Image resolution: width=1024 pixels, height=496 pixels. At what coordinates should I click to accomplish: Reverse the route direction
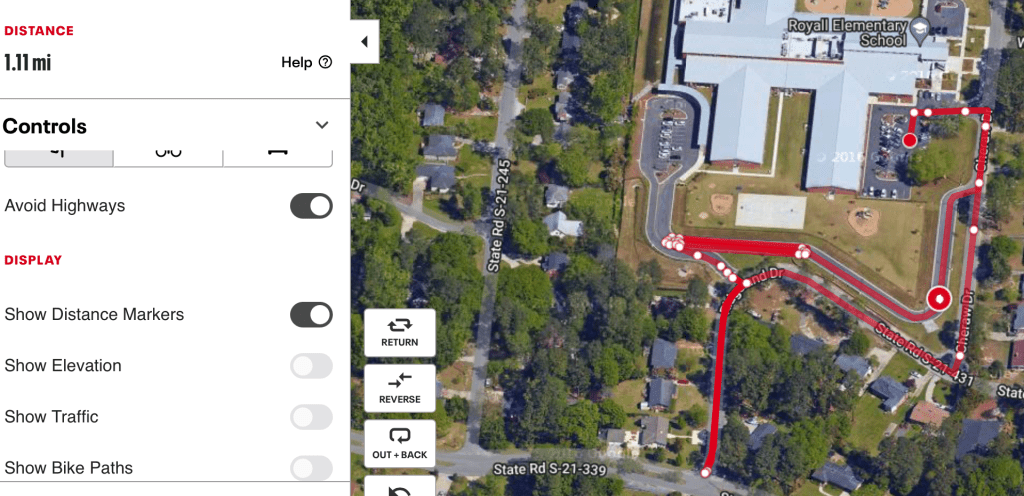[x=399, y=388]
